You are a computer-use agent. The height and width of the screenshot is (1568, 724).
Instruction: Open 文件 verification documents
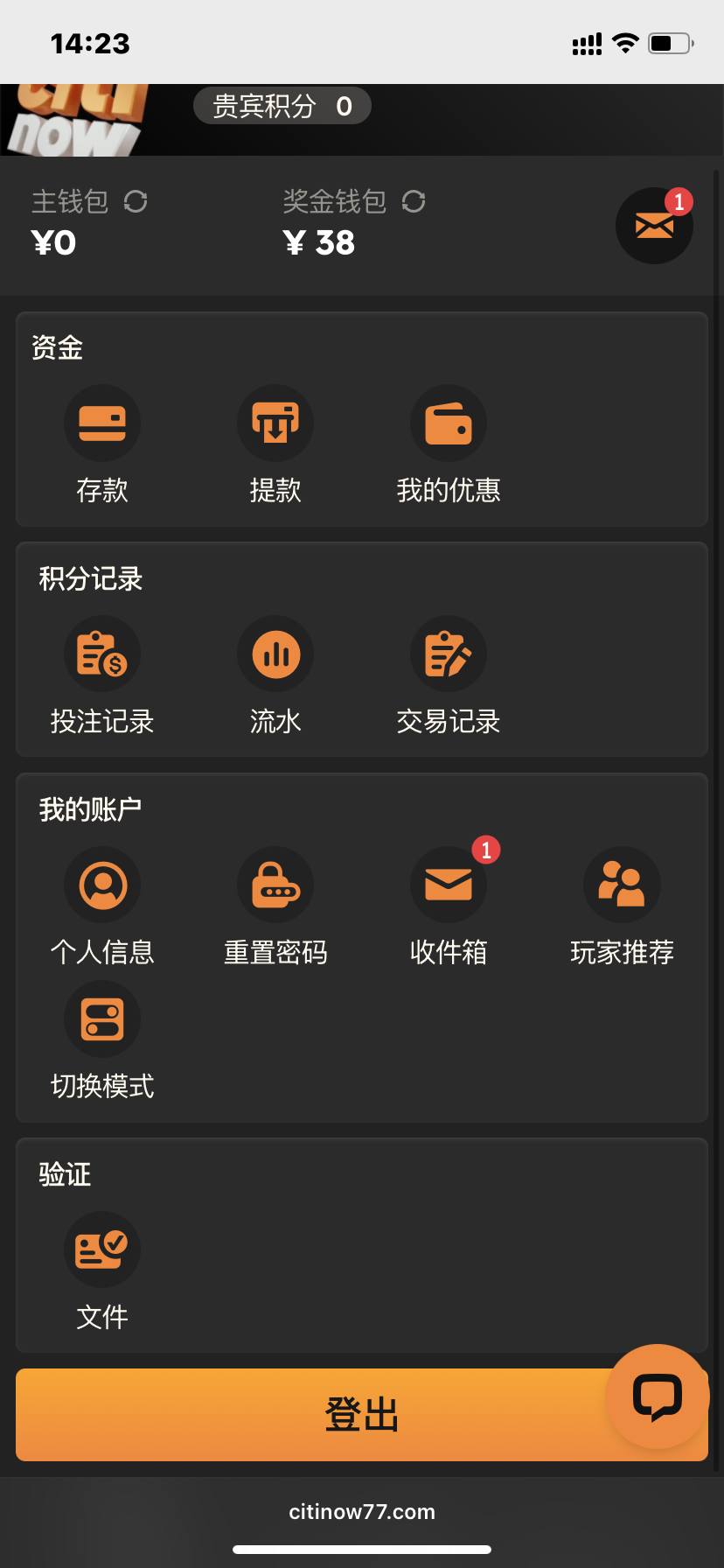(x=102, y=1250)
